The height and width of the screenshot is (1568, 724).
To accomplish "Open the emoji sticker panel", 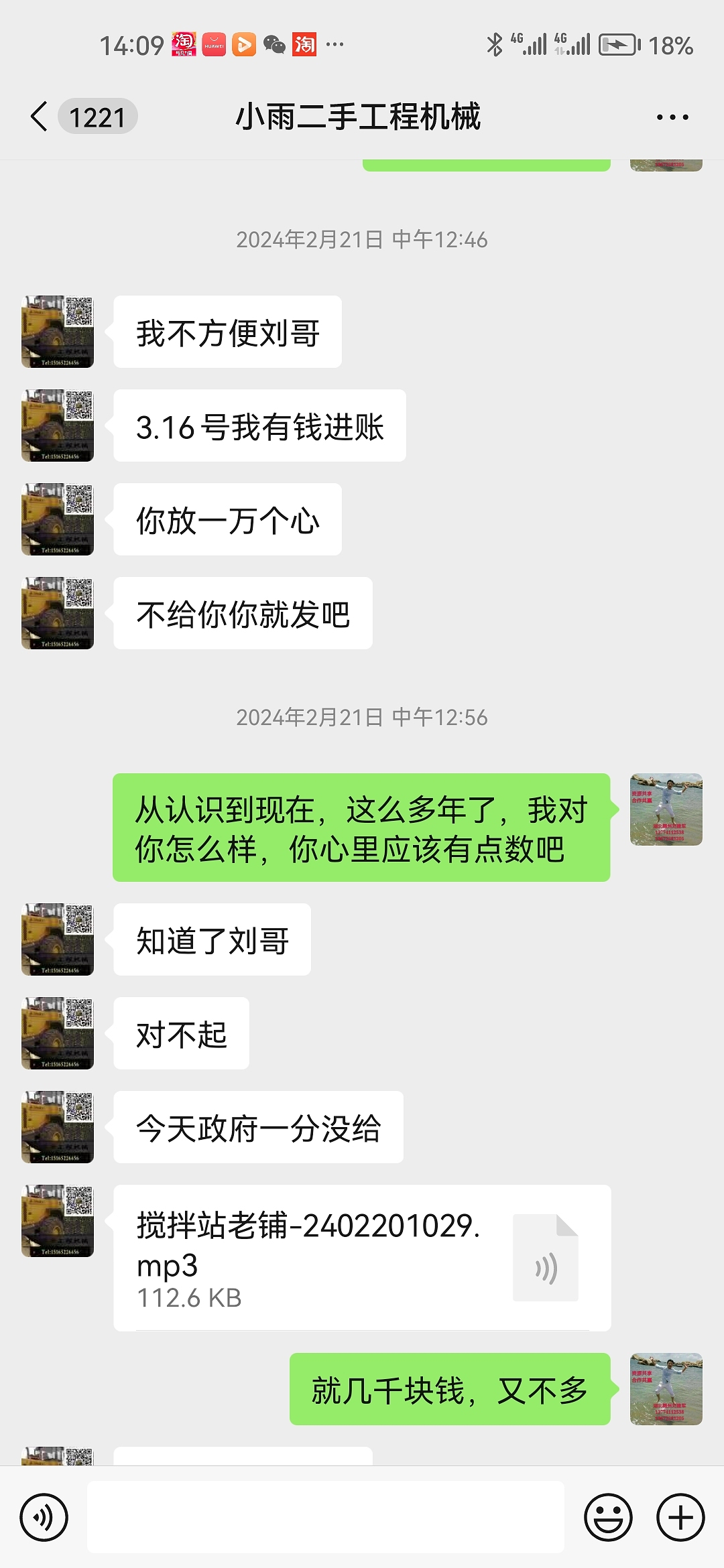I will [608, 1517].
